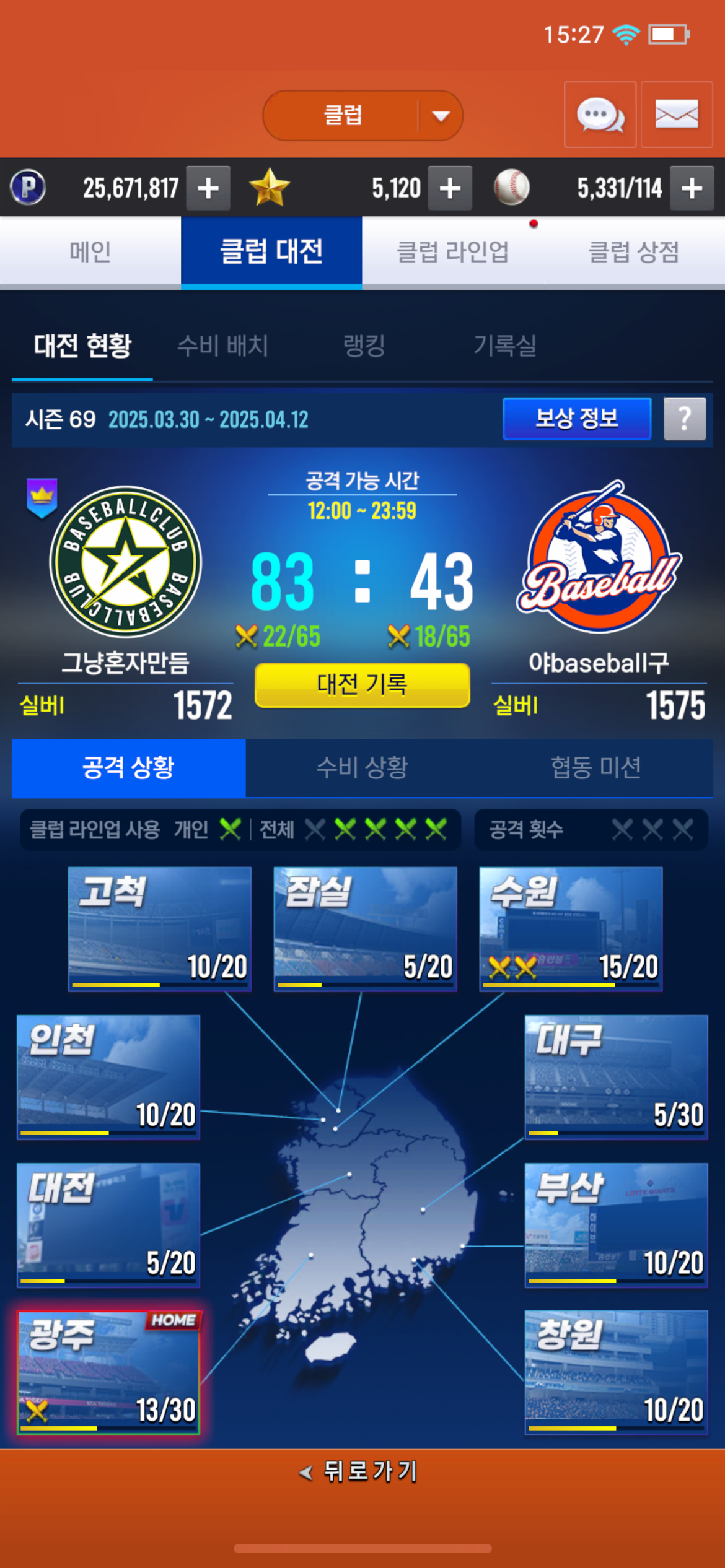
Task: Open the 클럽 상점 tab
Action: pos(634,252)
